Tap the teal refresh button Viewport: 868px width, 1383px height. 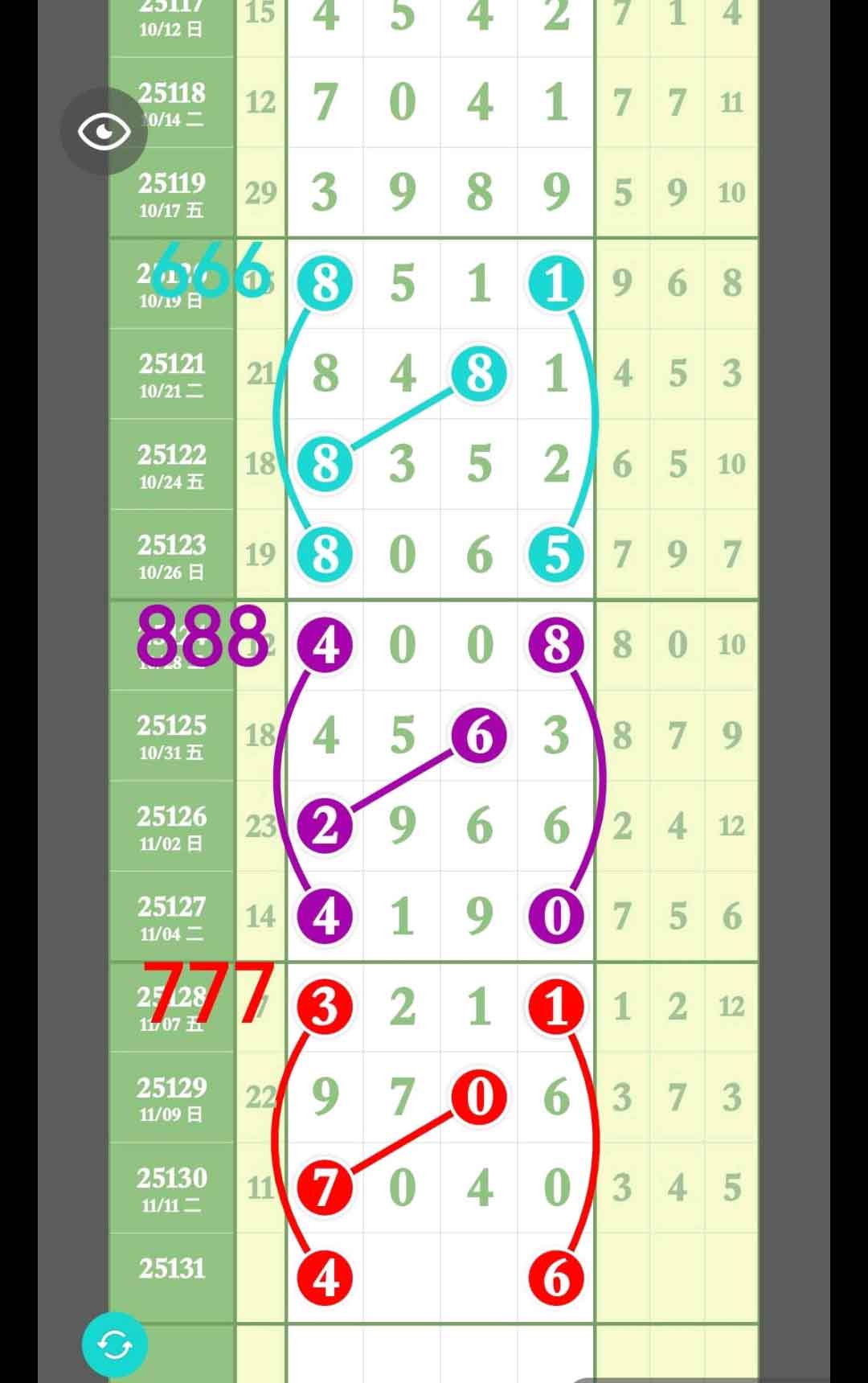[115, 1345]
